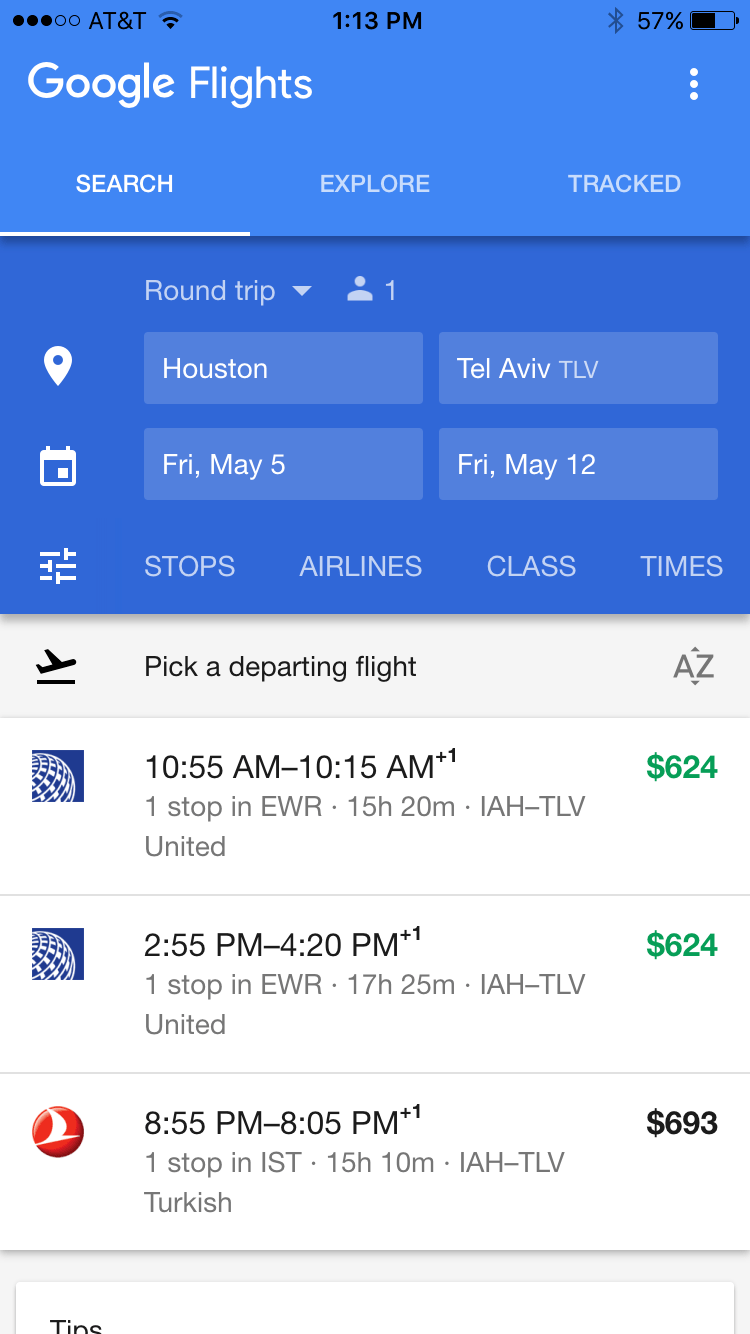The height and width of the screenshot is (1334, 750).
Task: Select the 2:55 PM United flight
Action: click(375, 983)
